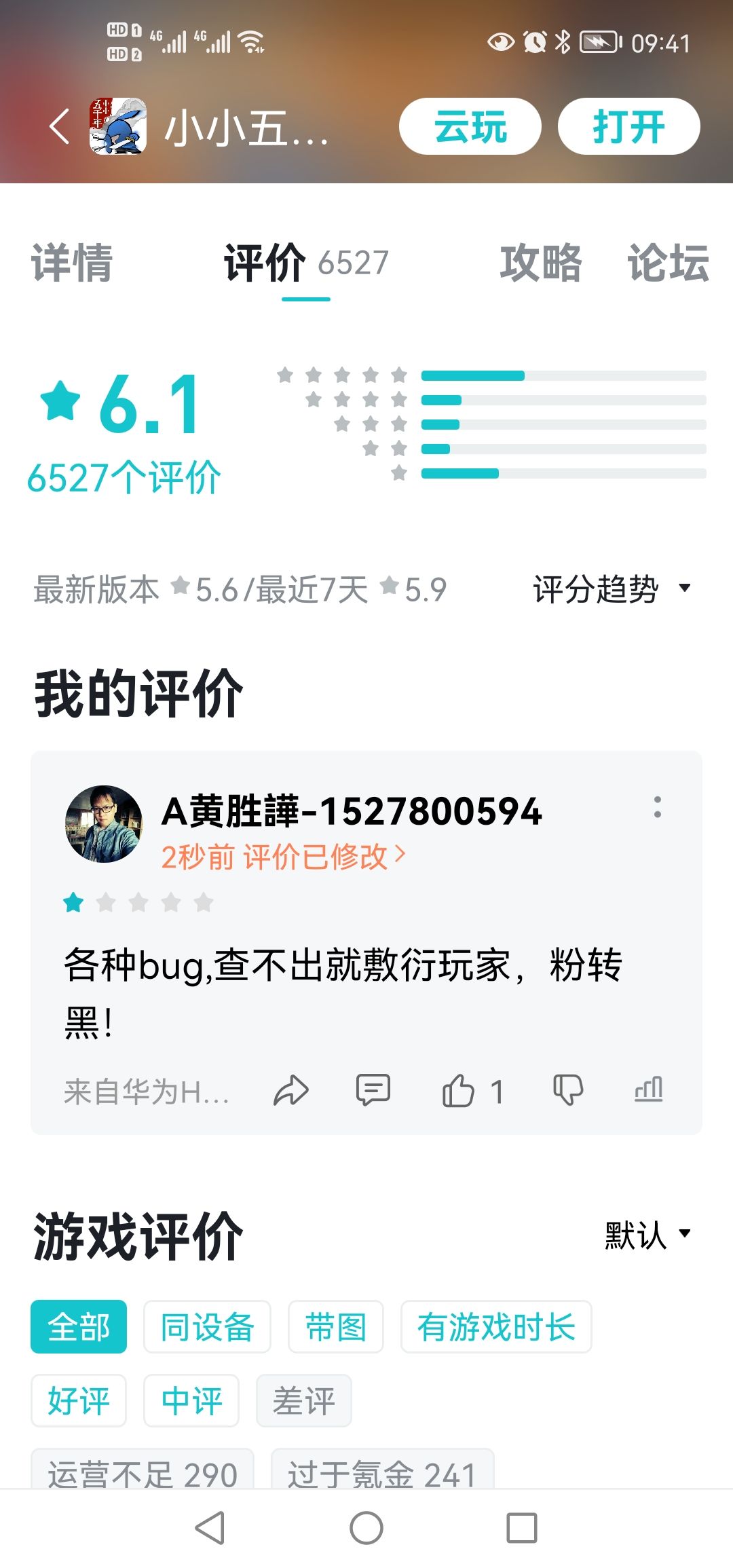Tap the 云玩 cloud play button
Screen dimensions: 733x1568
click(x=470, y=127)
